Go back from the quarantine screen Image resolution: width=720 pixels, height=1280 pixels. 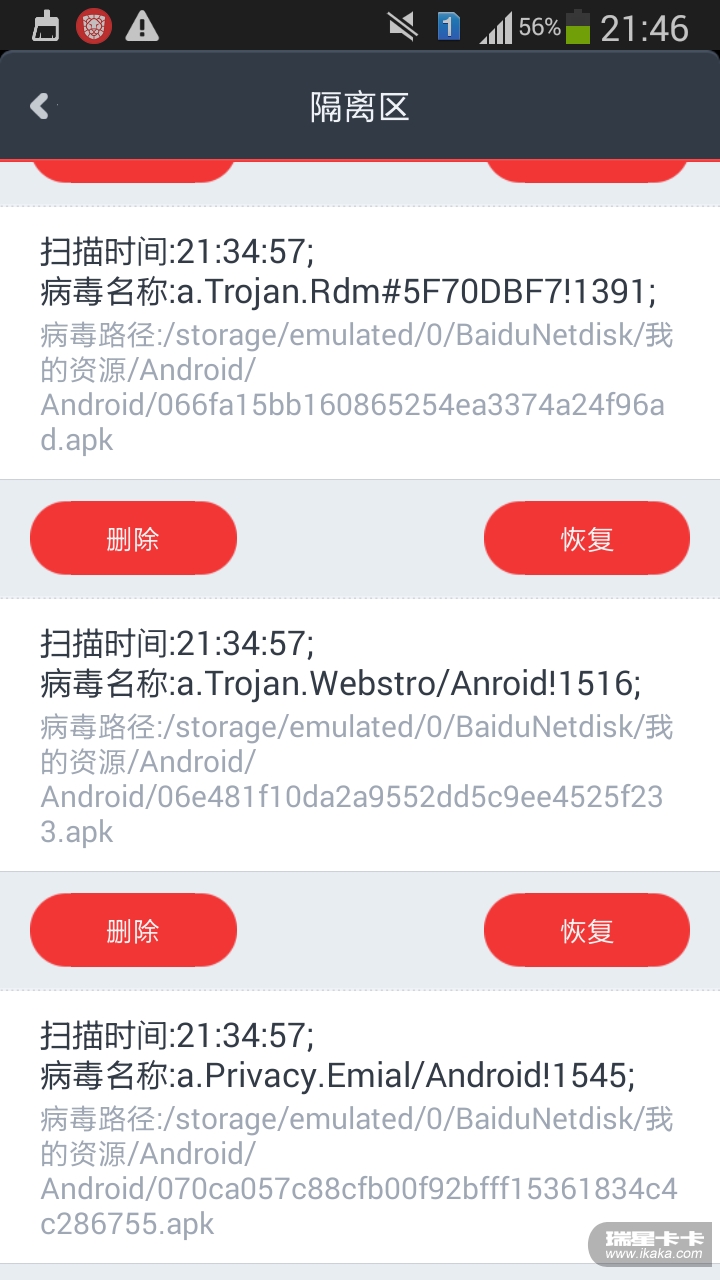point(40,106)
